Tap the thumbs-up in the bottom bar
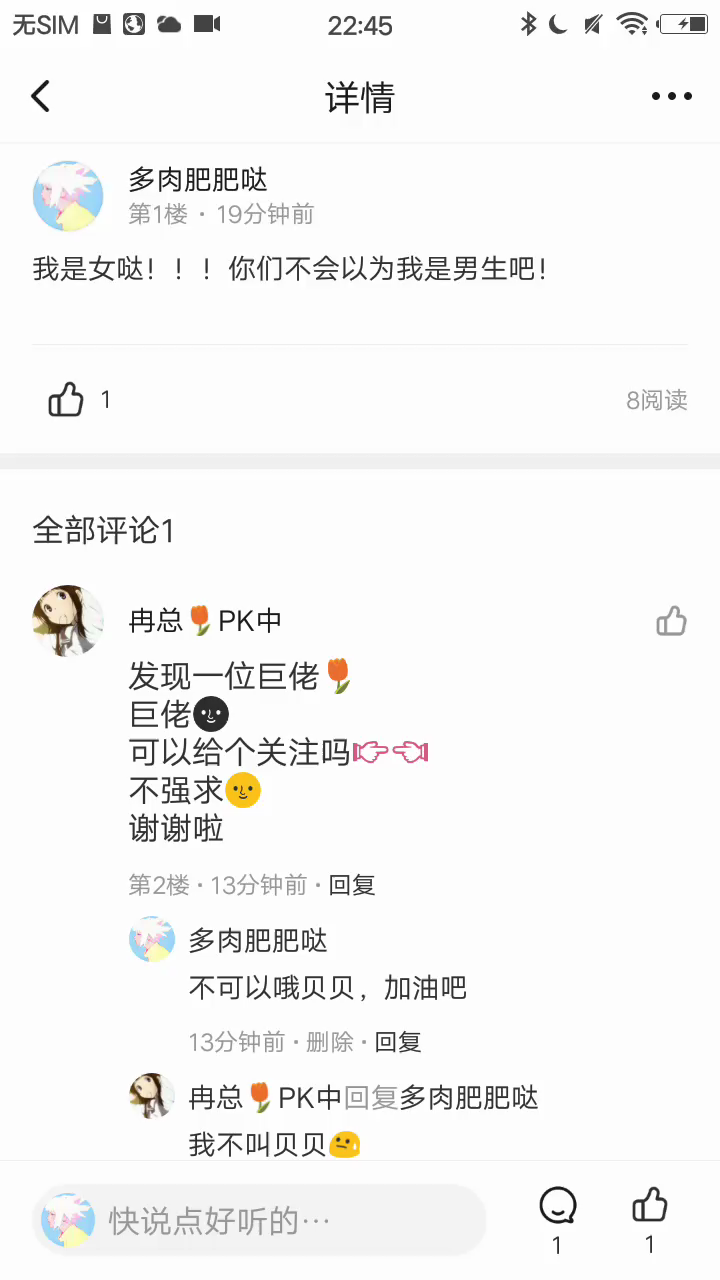This screenshot has height=1280, width=720. coord(650,1206)
